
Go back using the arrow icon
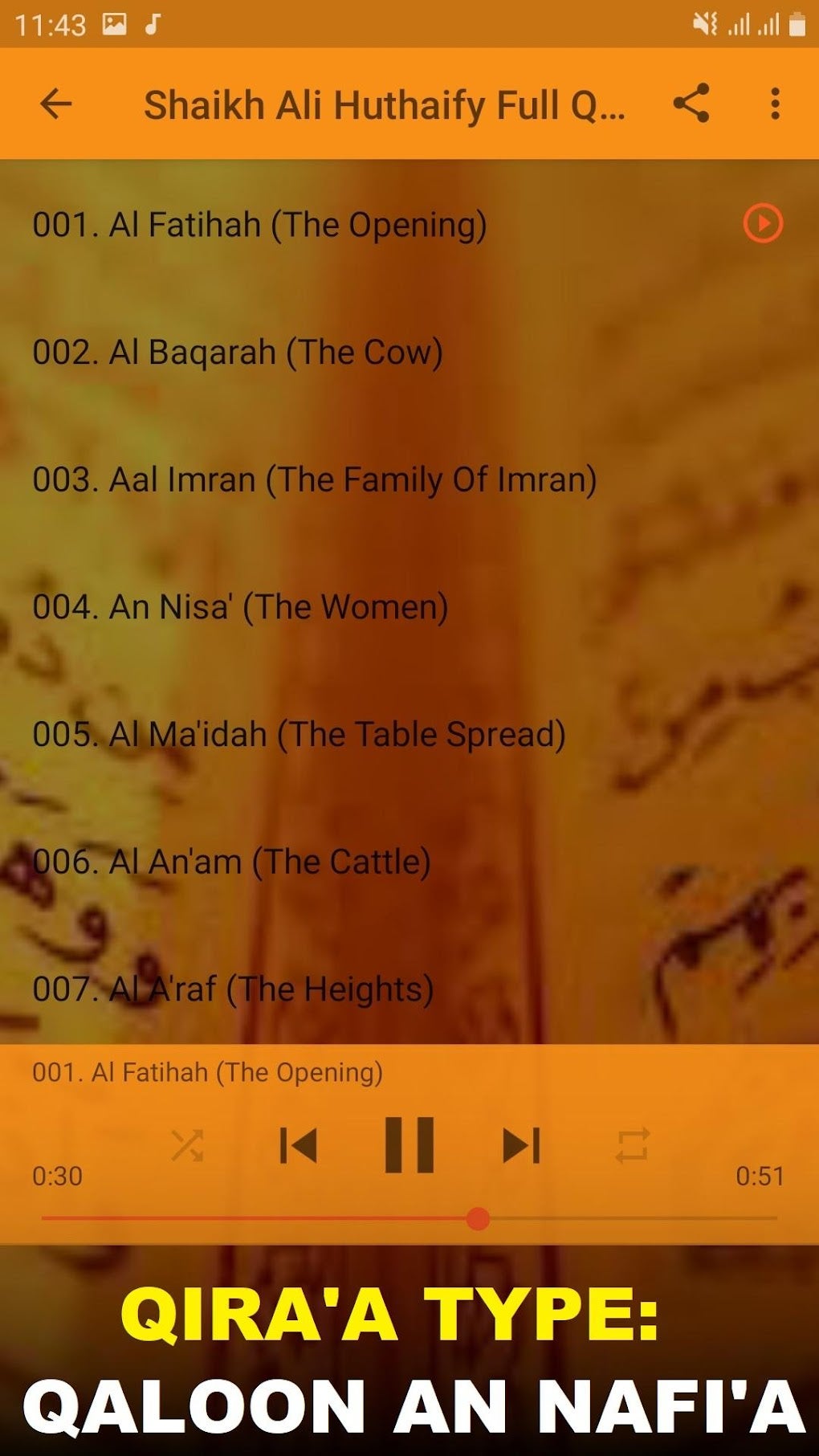[x=55, y=104]
